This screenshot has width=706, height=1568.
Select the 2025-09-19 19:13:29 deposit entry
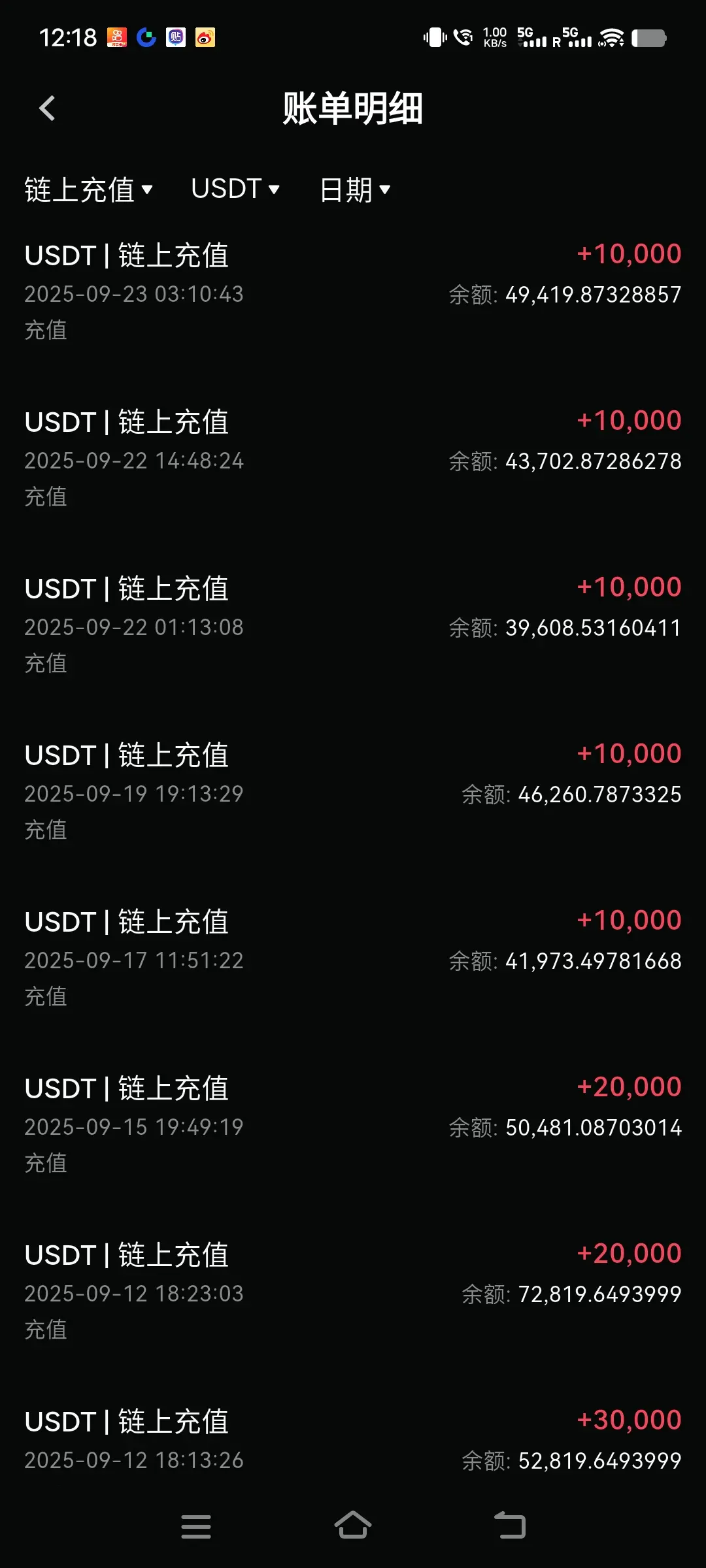pos(353,791)
